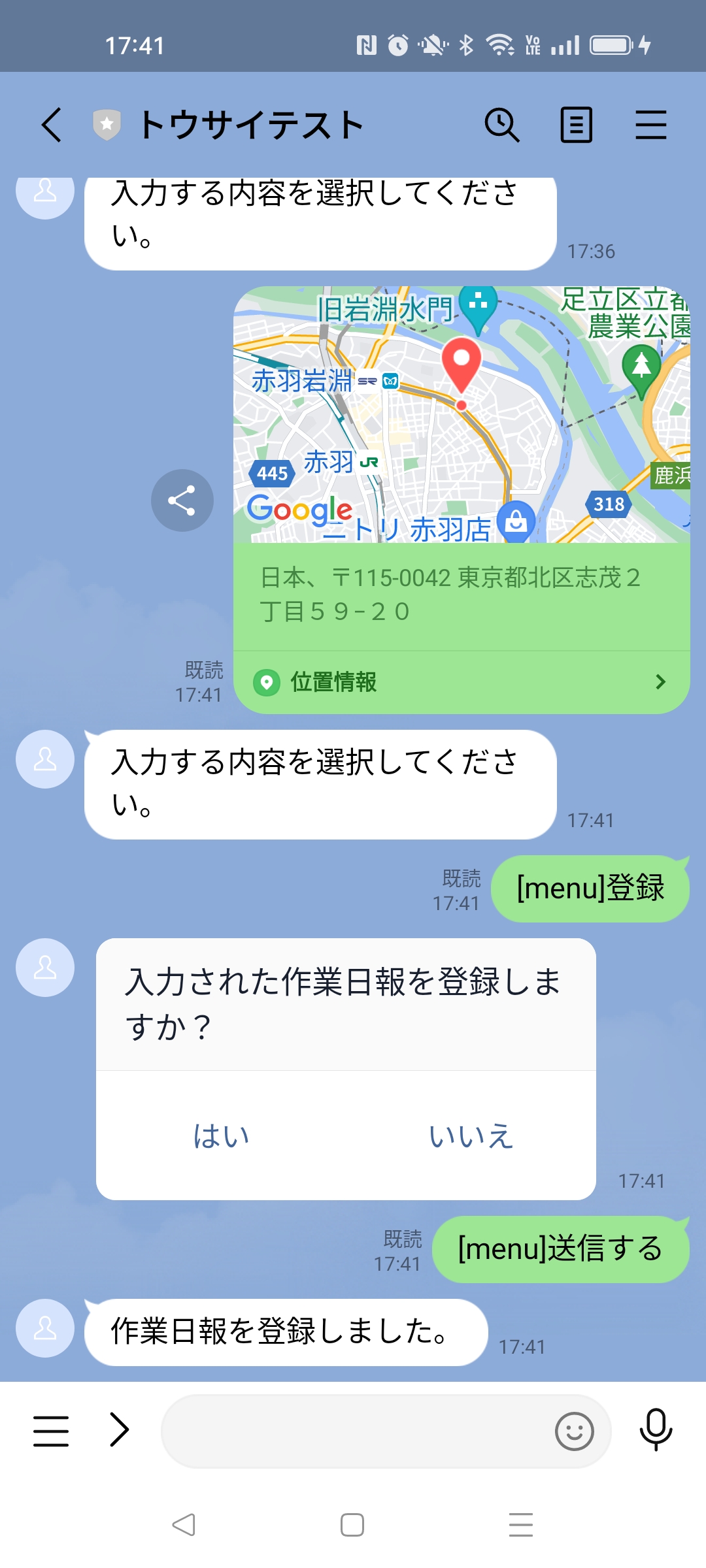Screen dimensions: 706x1568
Task: Expand the arrow next to message input
Action: [120, 1431]
